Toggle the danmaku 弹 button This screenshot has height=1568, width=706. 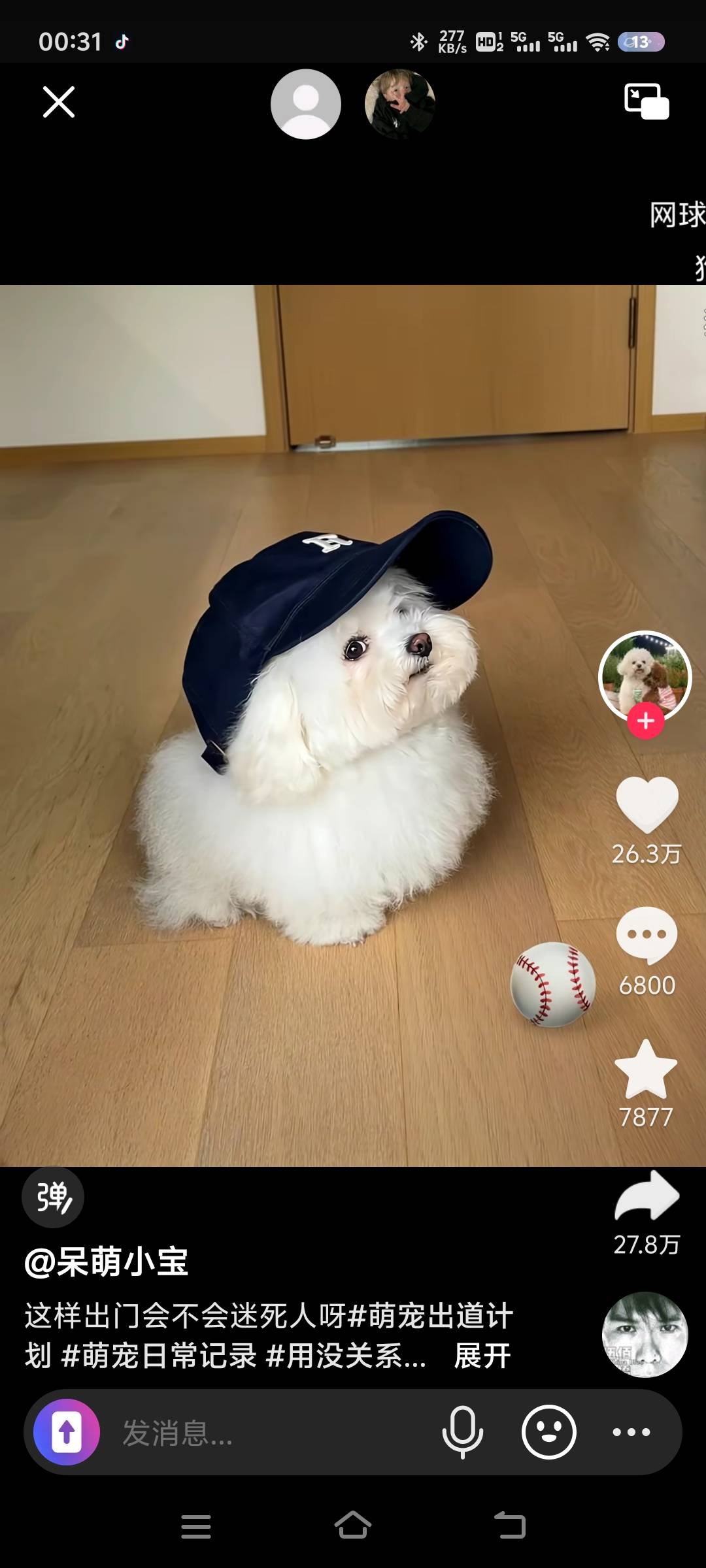53,1198
